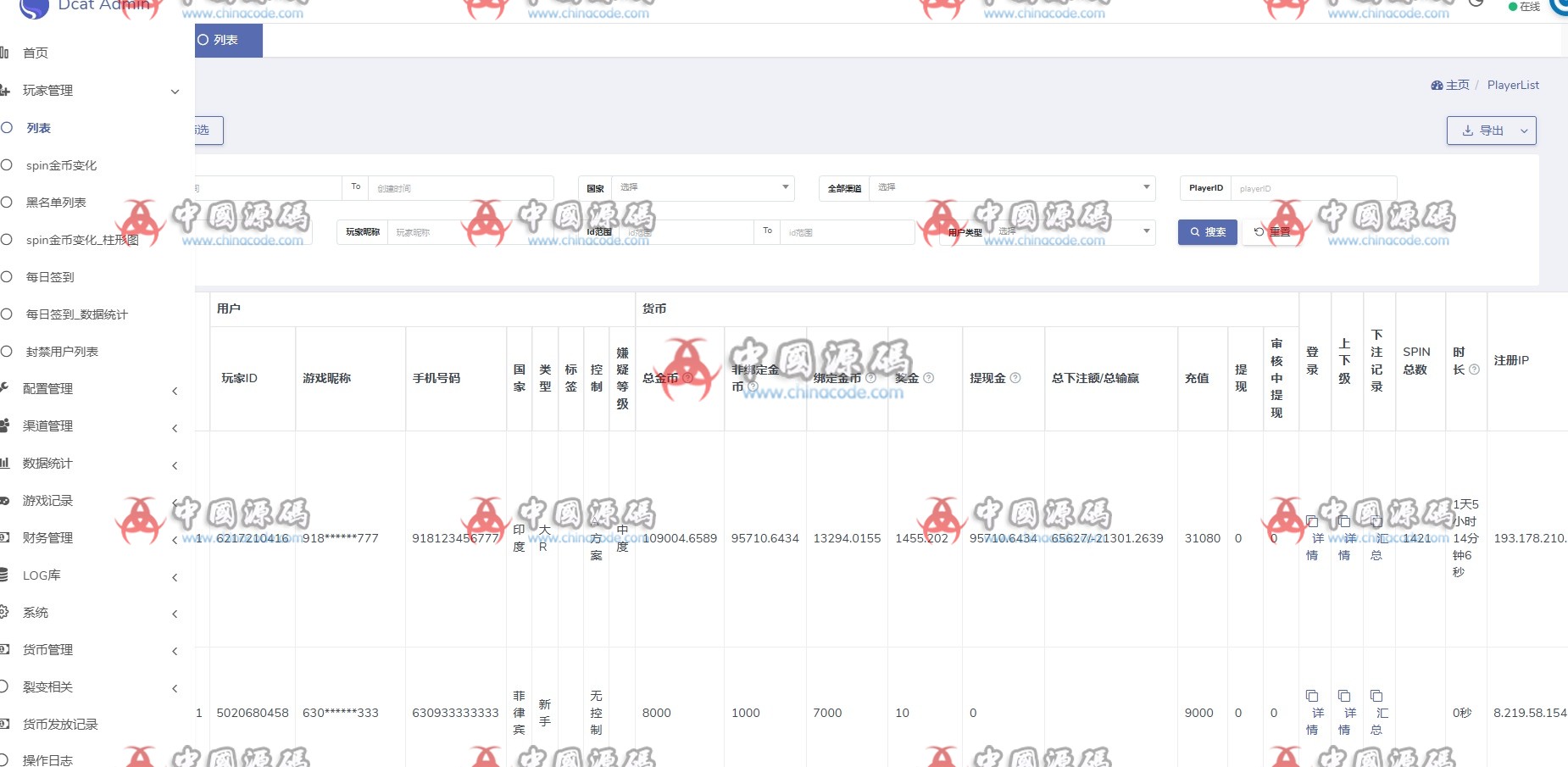Focus the PlayerID input field
This screenshot has width=1568, height=767.
[1311, 188]
